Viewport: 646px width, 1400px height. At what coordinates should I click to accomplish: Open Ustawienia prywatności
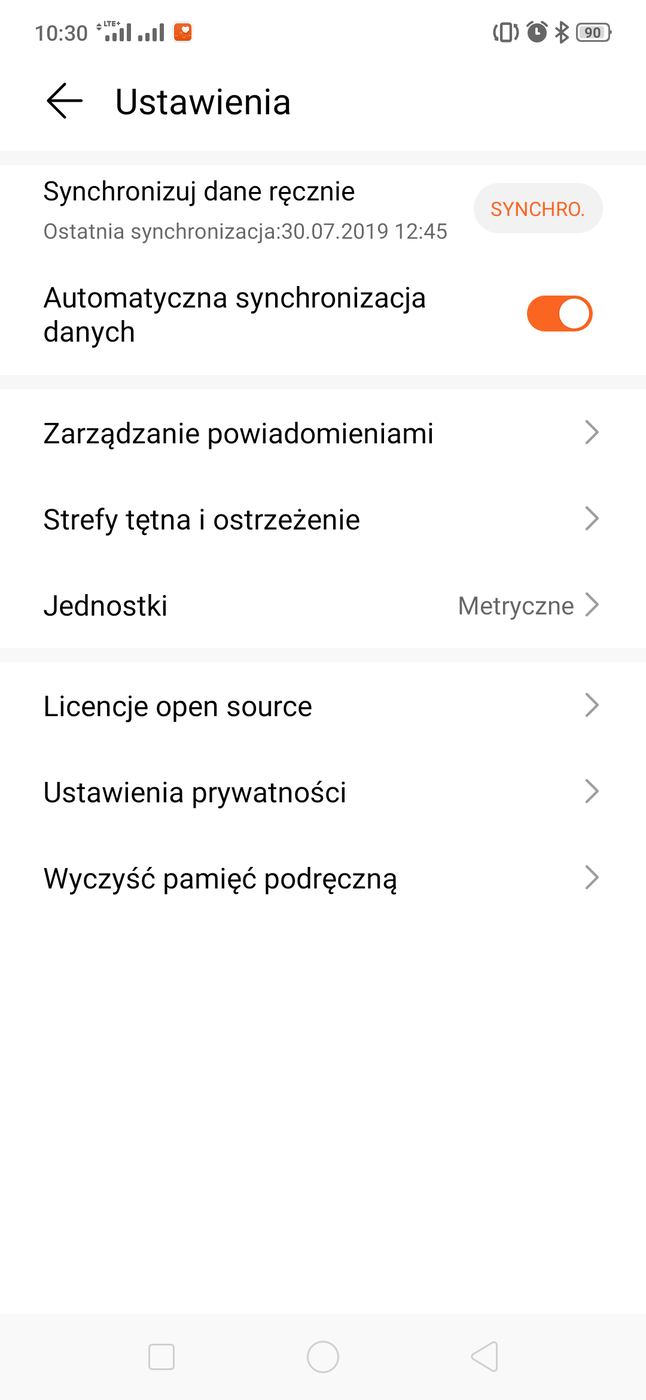coord(322,792)
